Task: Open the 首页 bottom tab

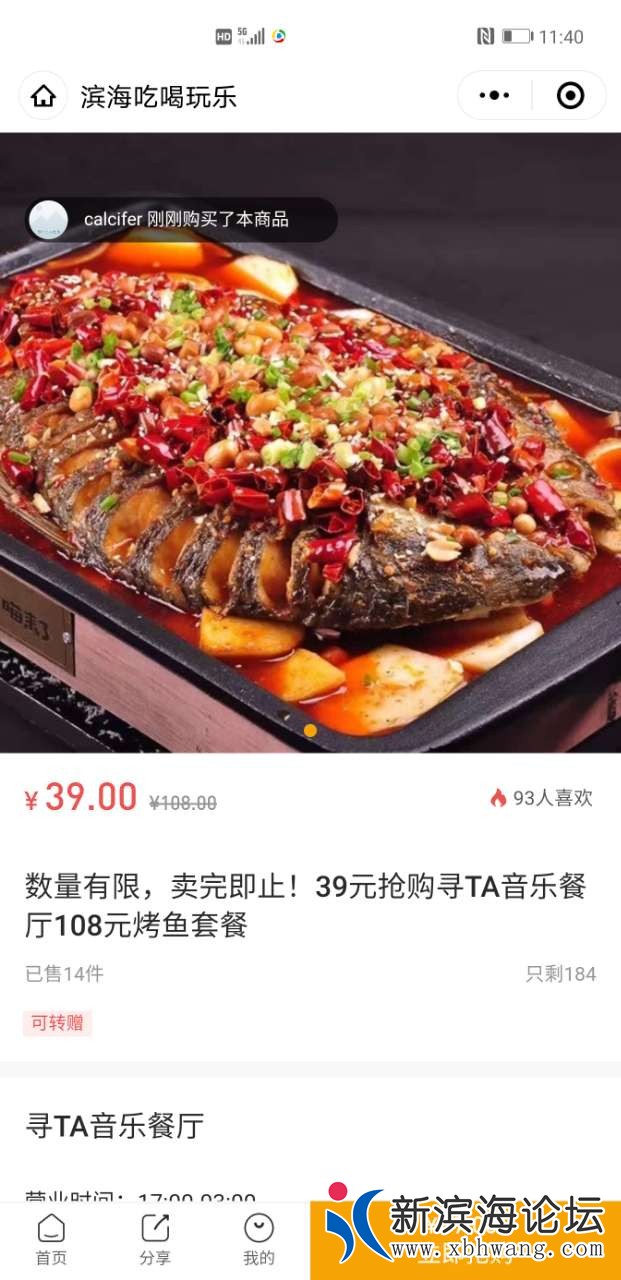Action: pyautogui.click(x=51, y=1240)
